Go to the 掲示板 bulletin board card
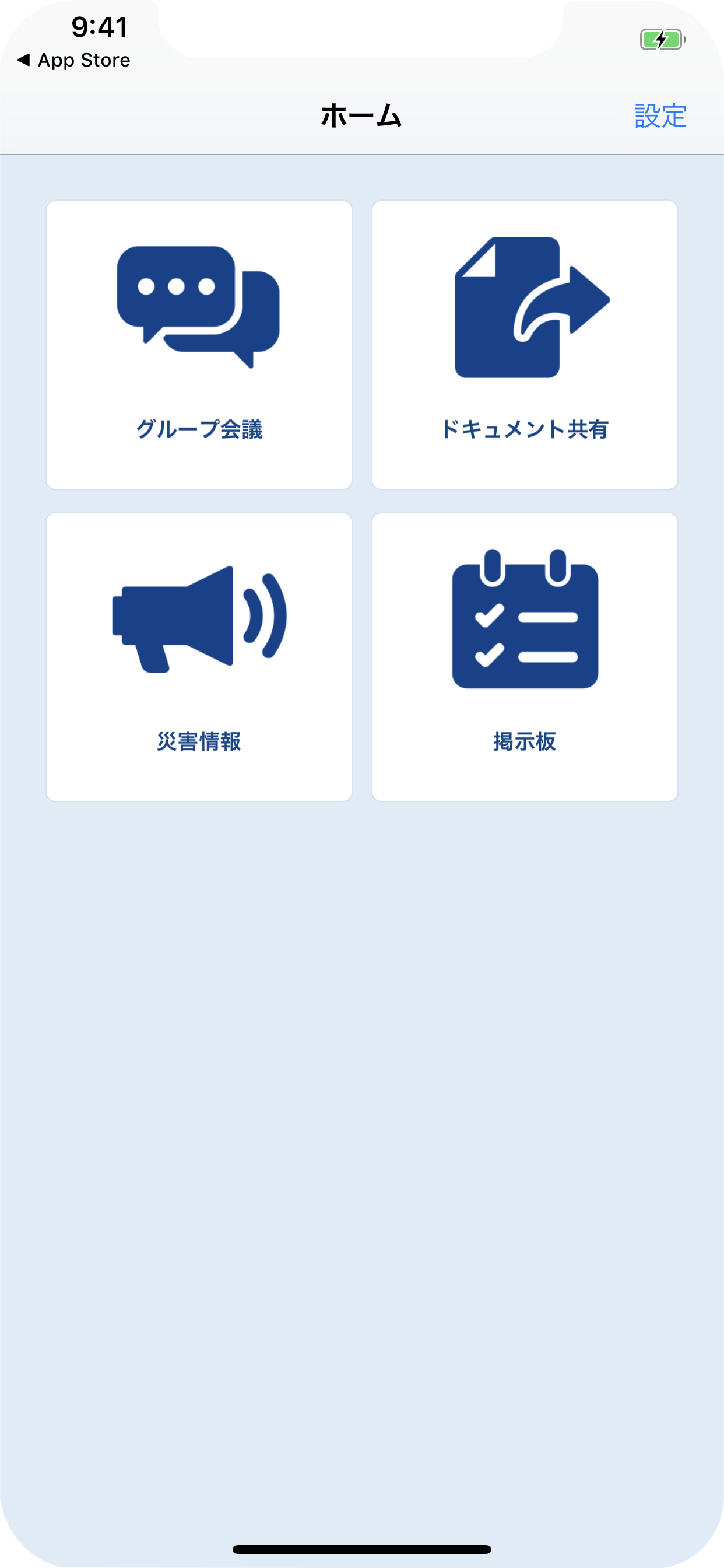The image size is (724, 1568). pos(525,657)
